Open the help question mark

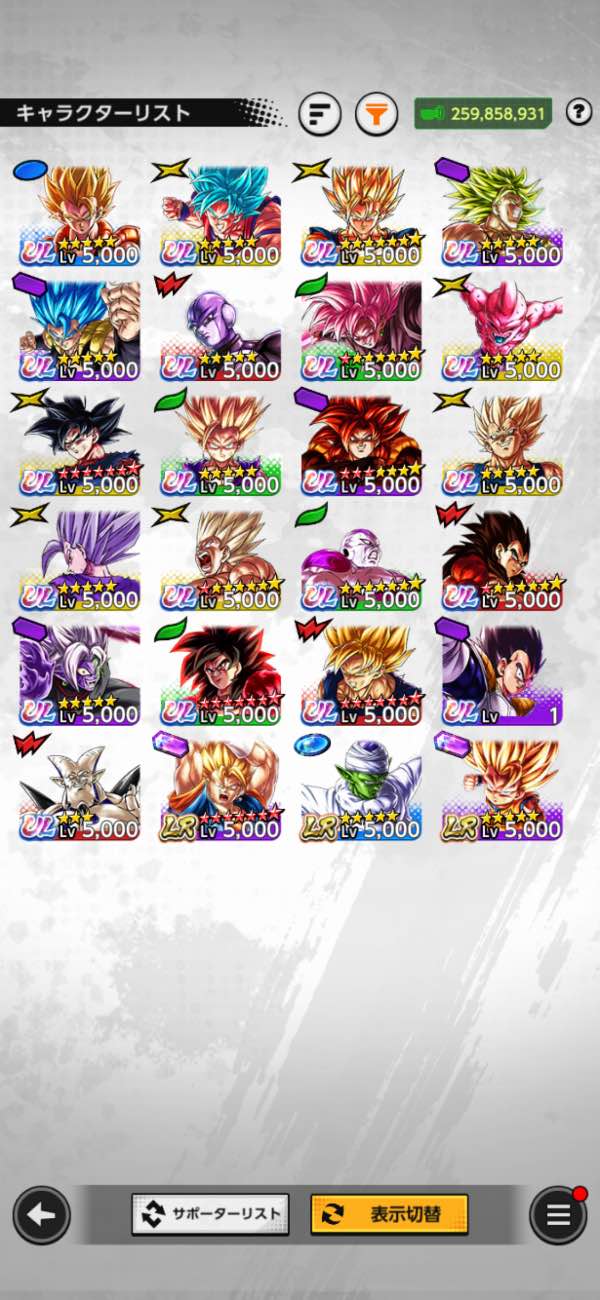coord(579,112)
